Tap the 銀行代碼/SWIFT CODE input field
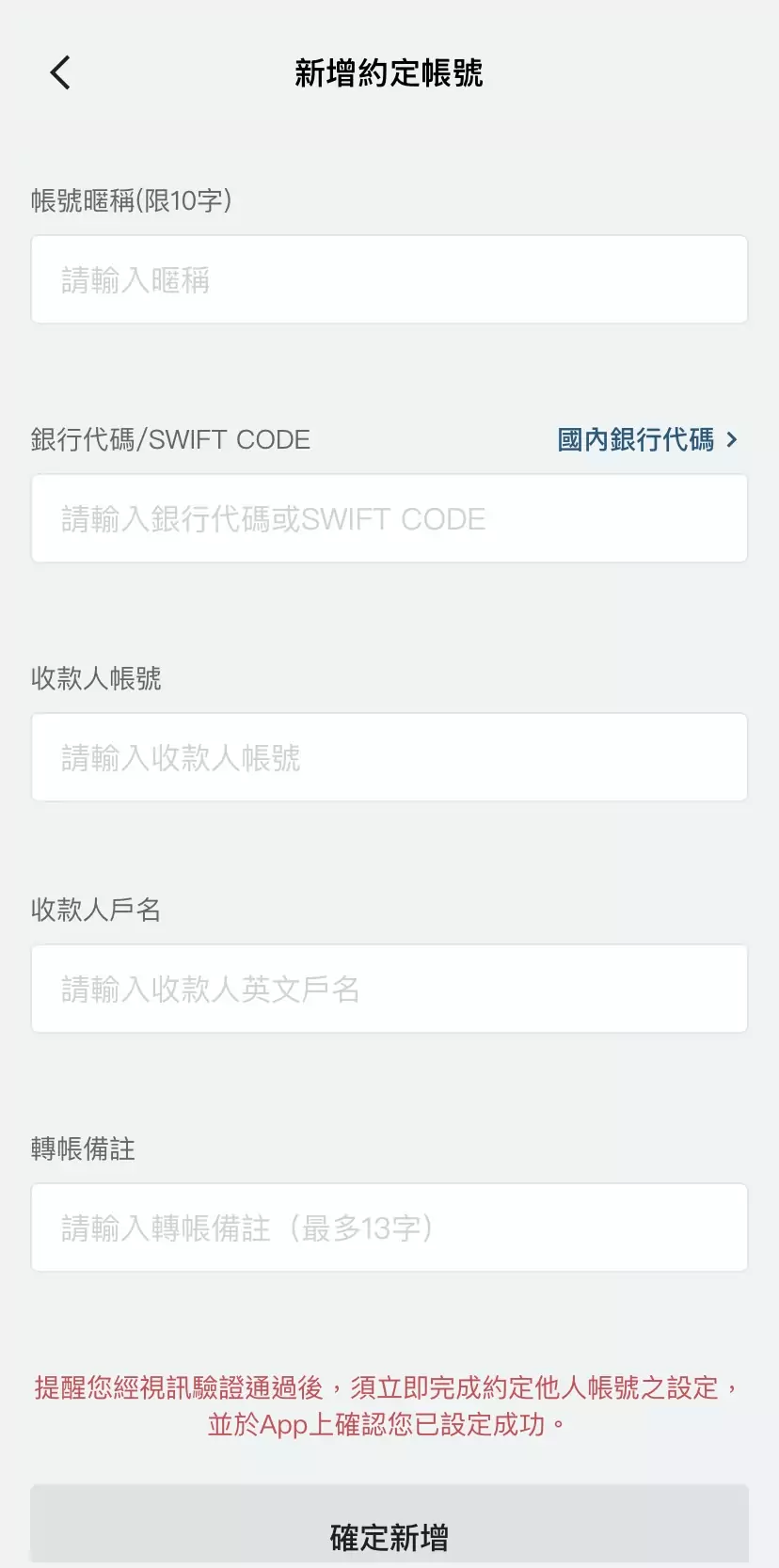 [389, 518]
